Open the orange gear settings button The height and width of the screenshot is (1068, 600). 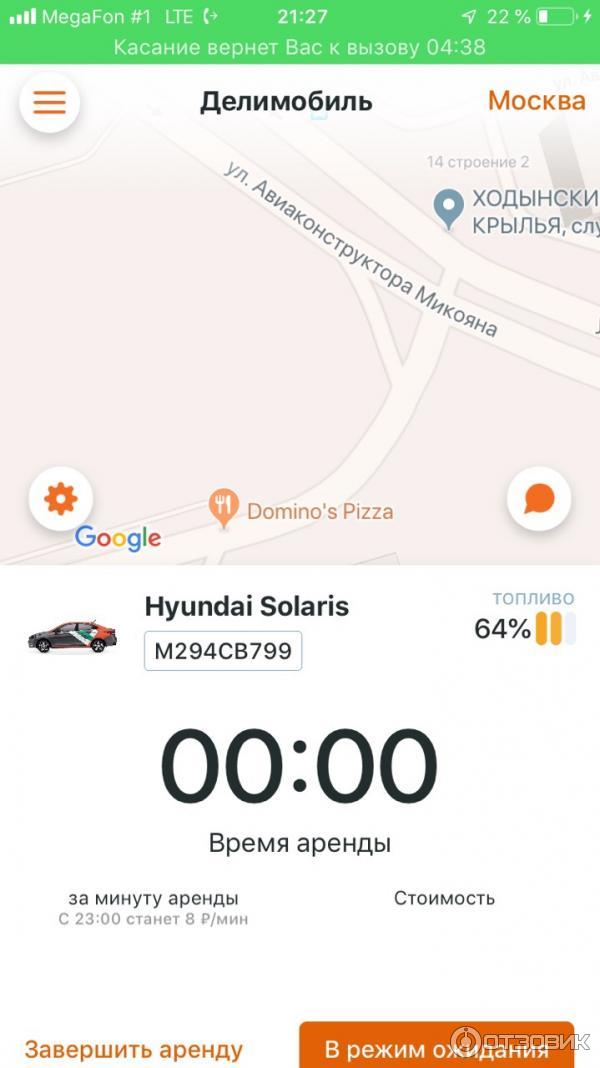point(61,498)
